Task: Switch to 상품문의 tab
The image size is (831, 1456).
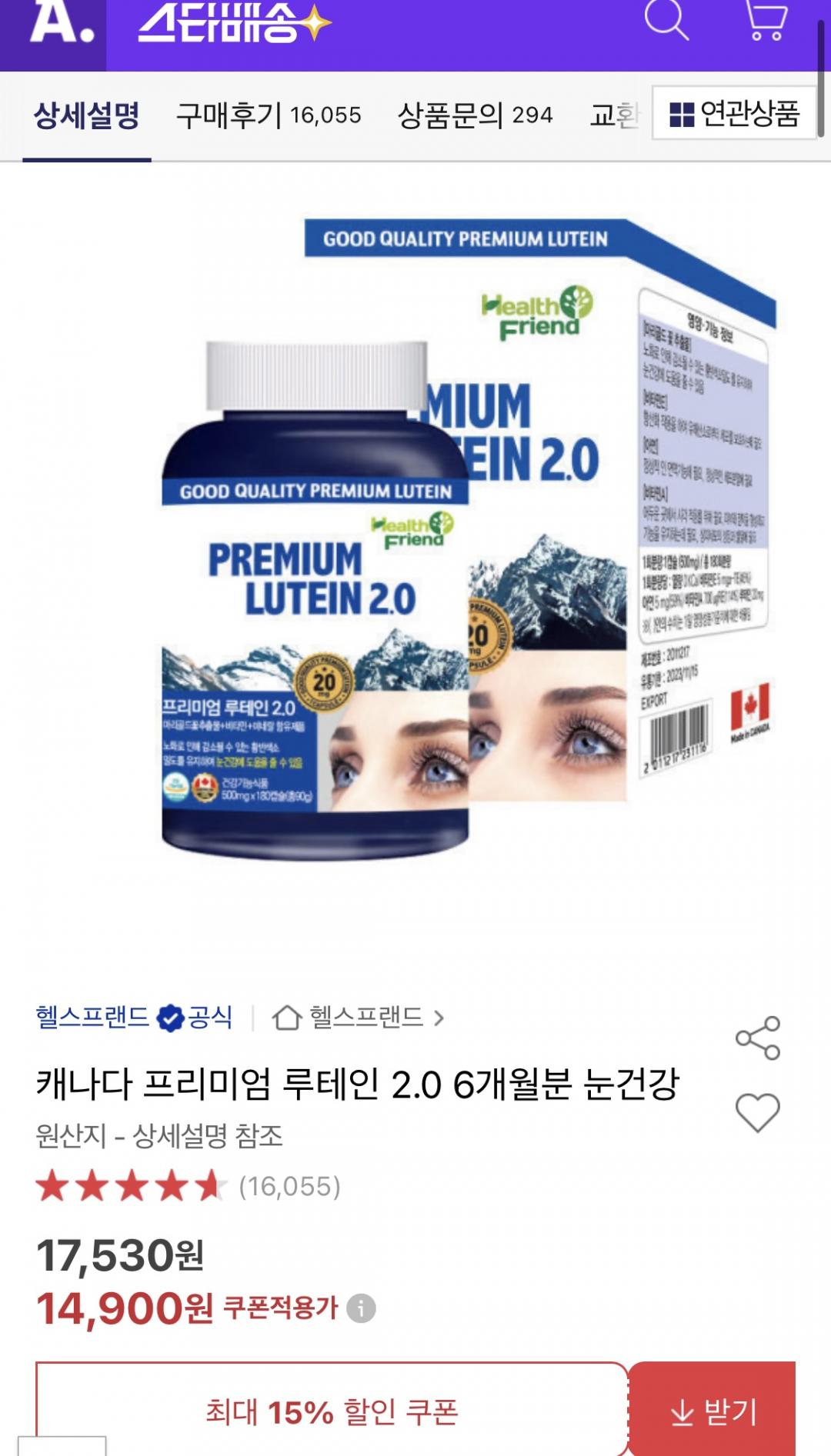Action: [475, 115]
